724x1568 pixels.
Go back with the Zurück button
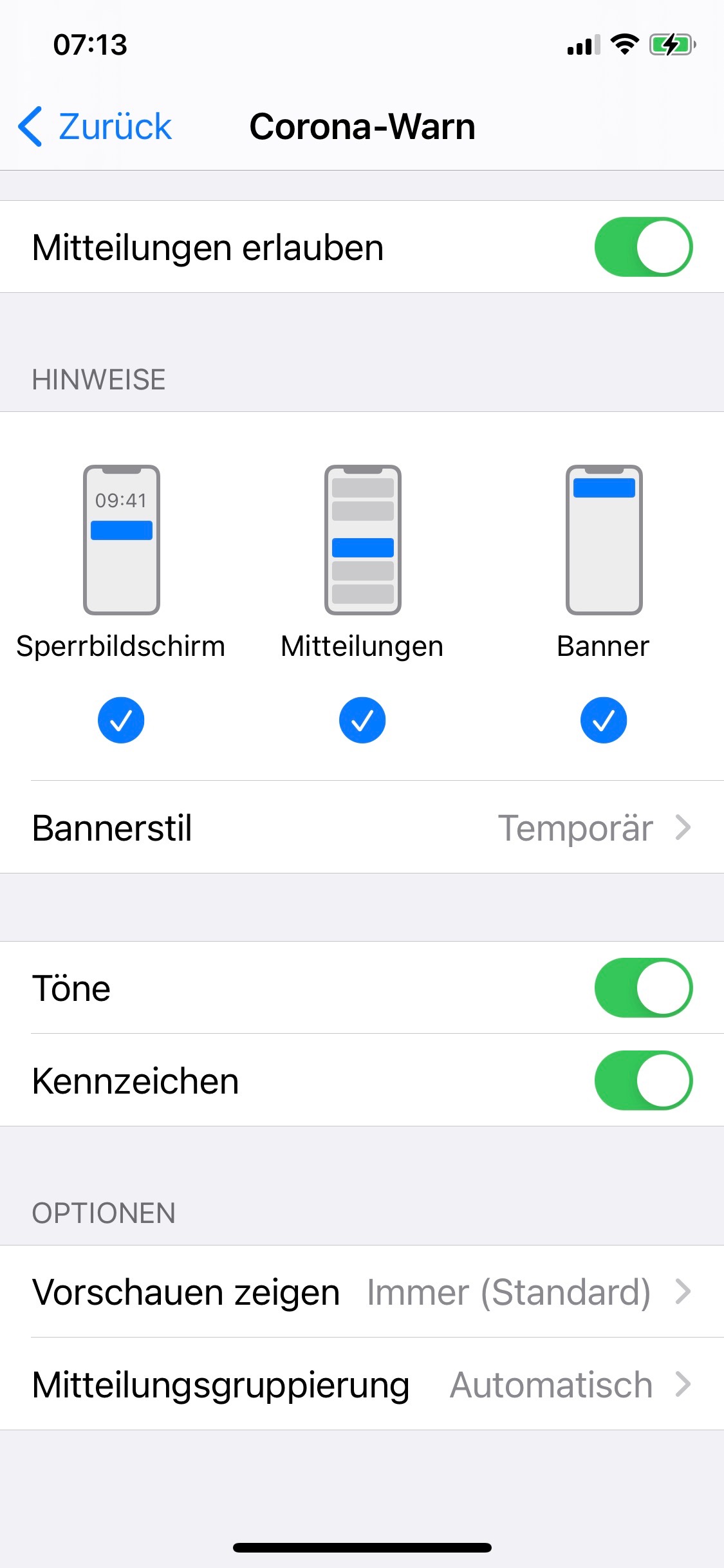97,126
